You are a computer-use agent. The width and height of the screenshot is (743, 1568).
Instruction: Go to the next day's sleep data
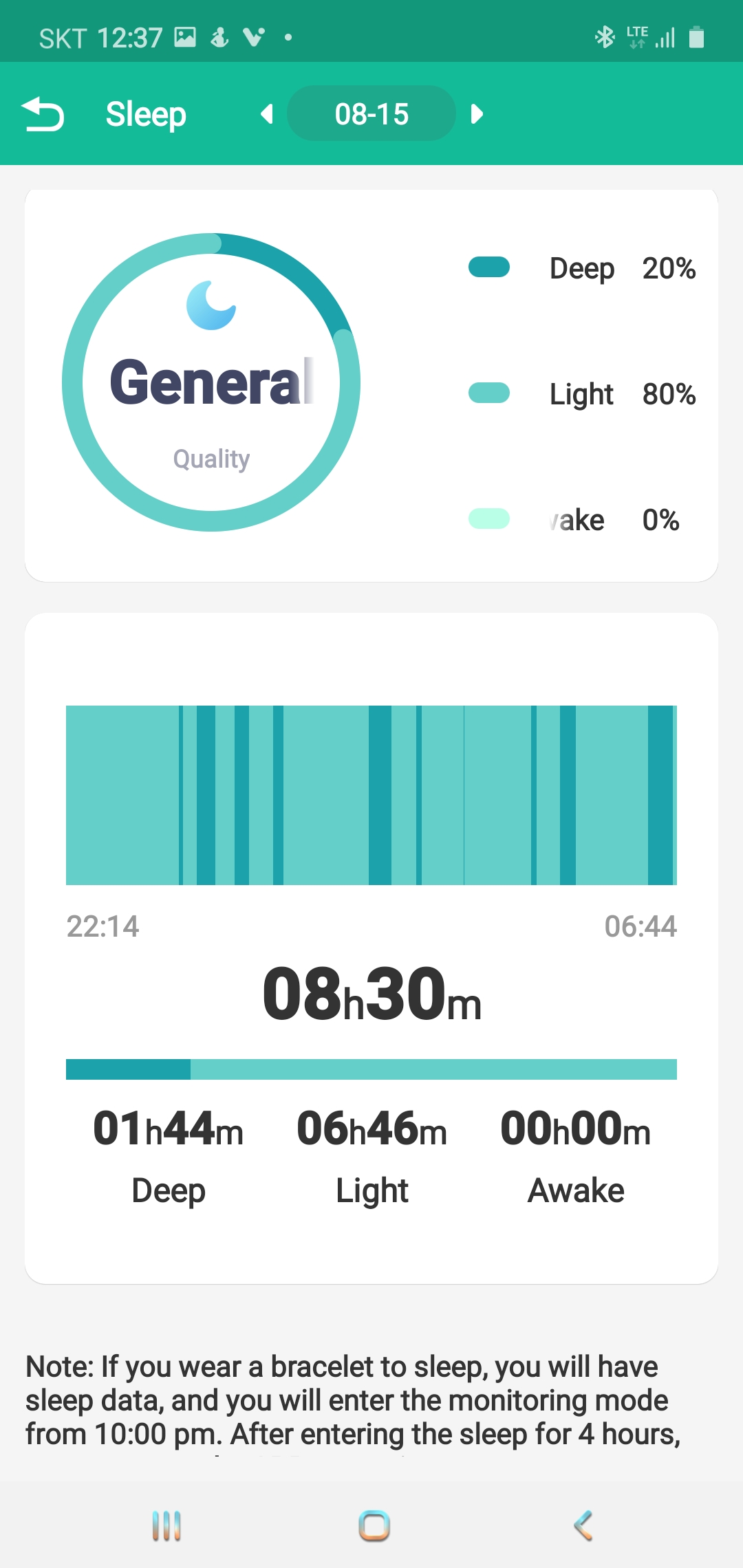[477, 114]
